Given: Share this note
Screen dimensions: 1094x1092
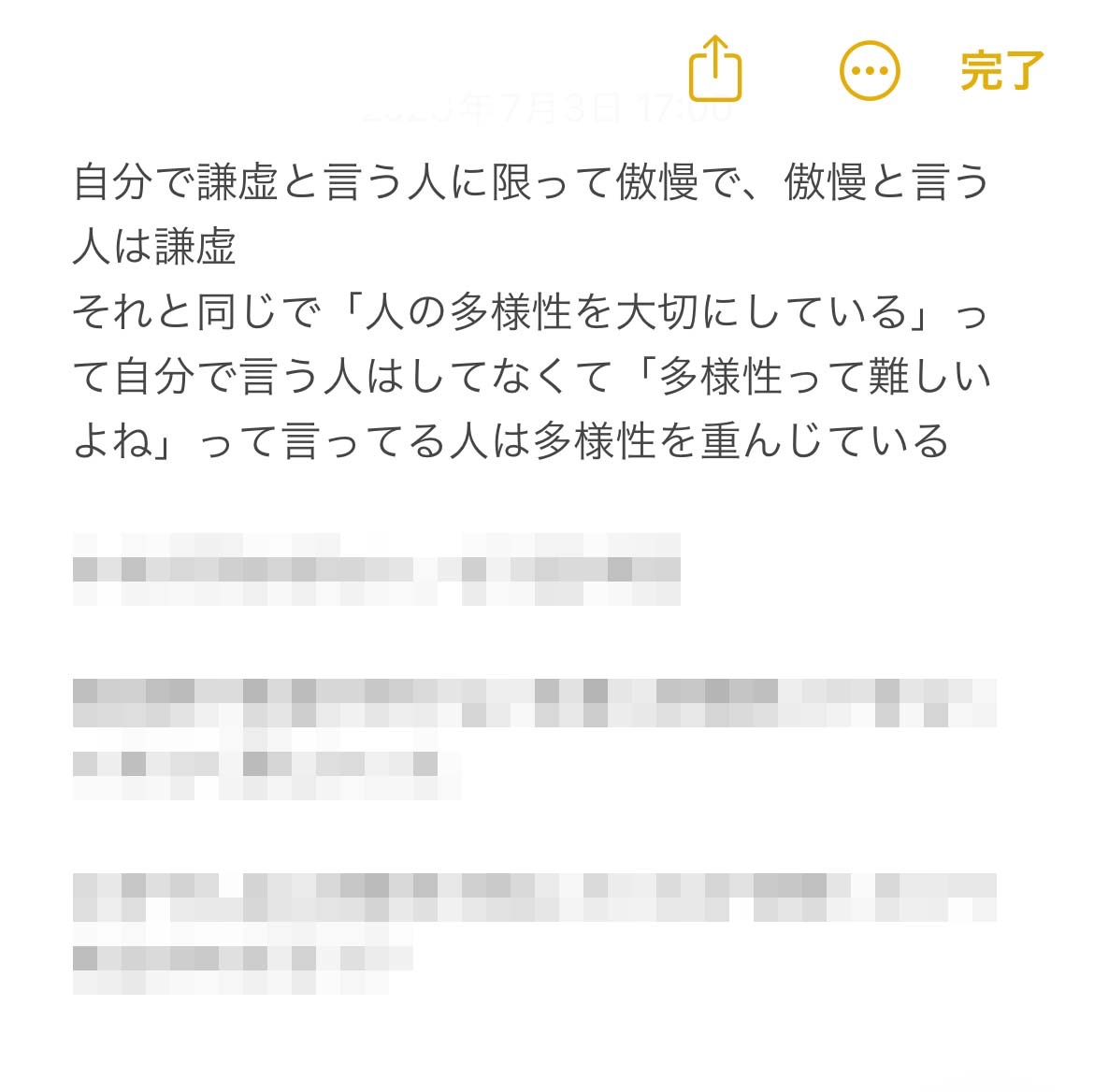Looking at the screenshot, I should pos(715,68).
